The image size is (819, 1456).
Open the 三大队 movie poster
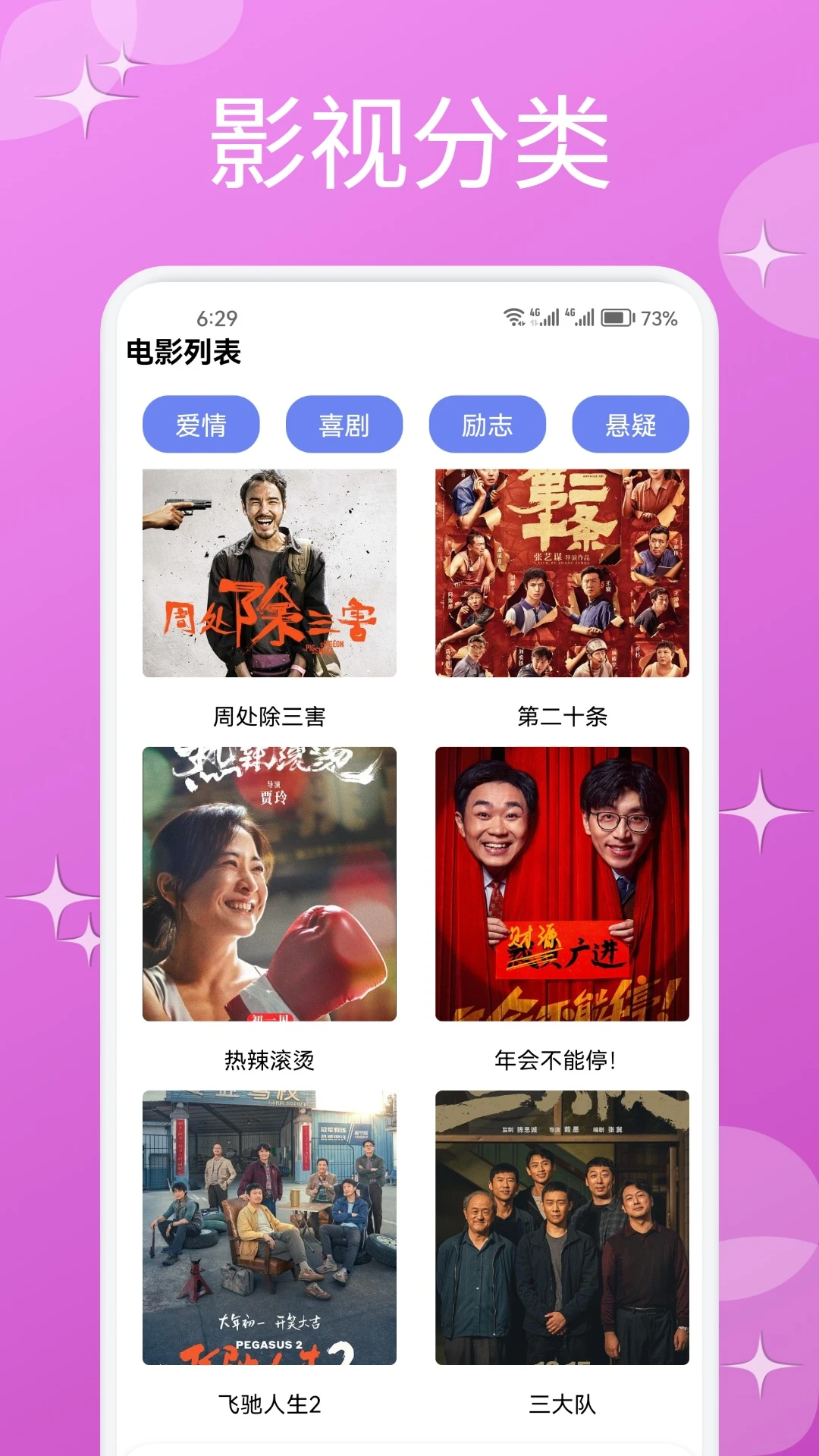pos(560,1227)
